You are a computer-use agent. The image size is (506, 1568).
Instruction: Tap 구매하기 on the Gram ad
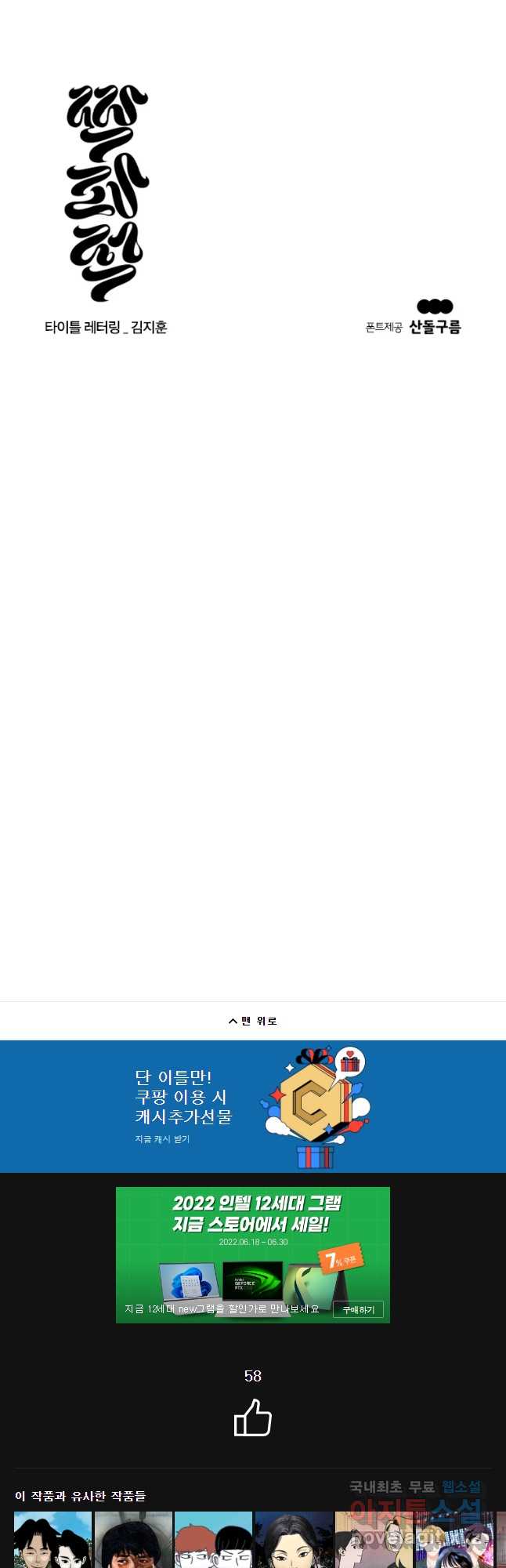[x=358, y=1309]
